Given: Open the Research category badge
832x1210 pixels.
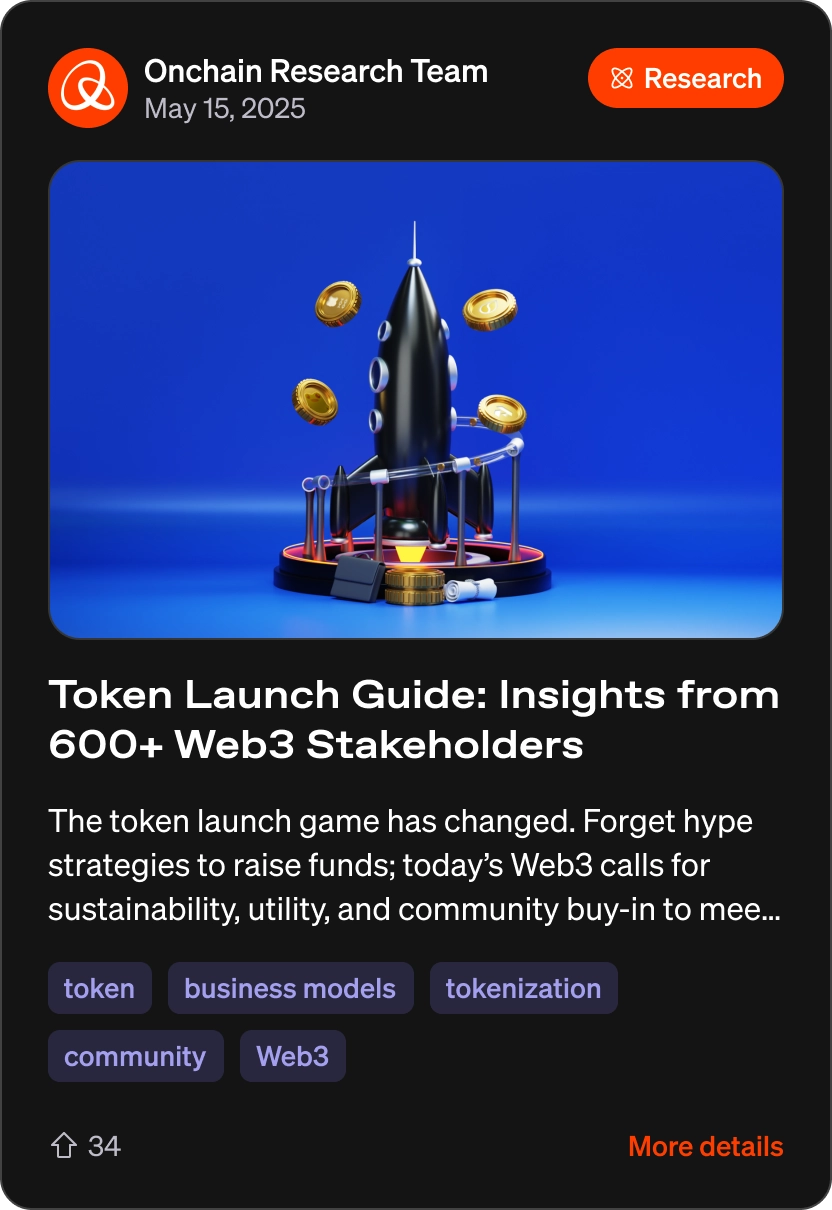Looking at the screenshot, I should coord(685,78).
